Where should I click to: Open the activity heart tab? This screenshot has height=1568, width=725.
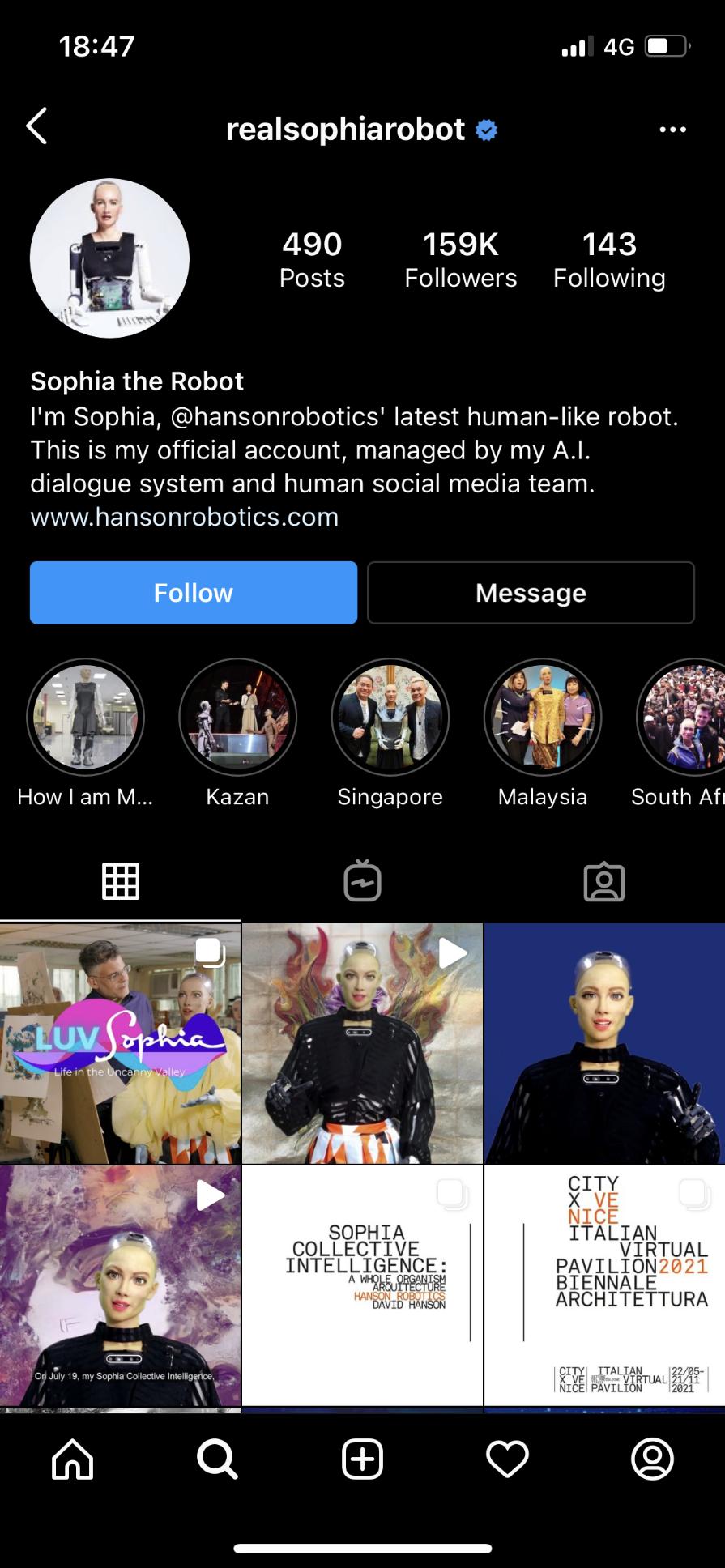pos(507,1459)
